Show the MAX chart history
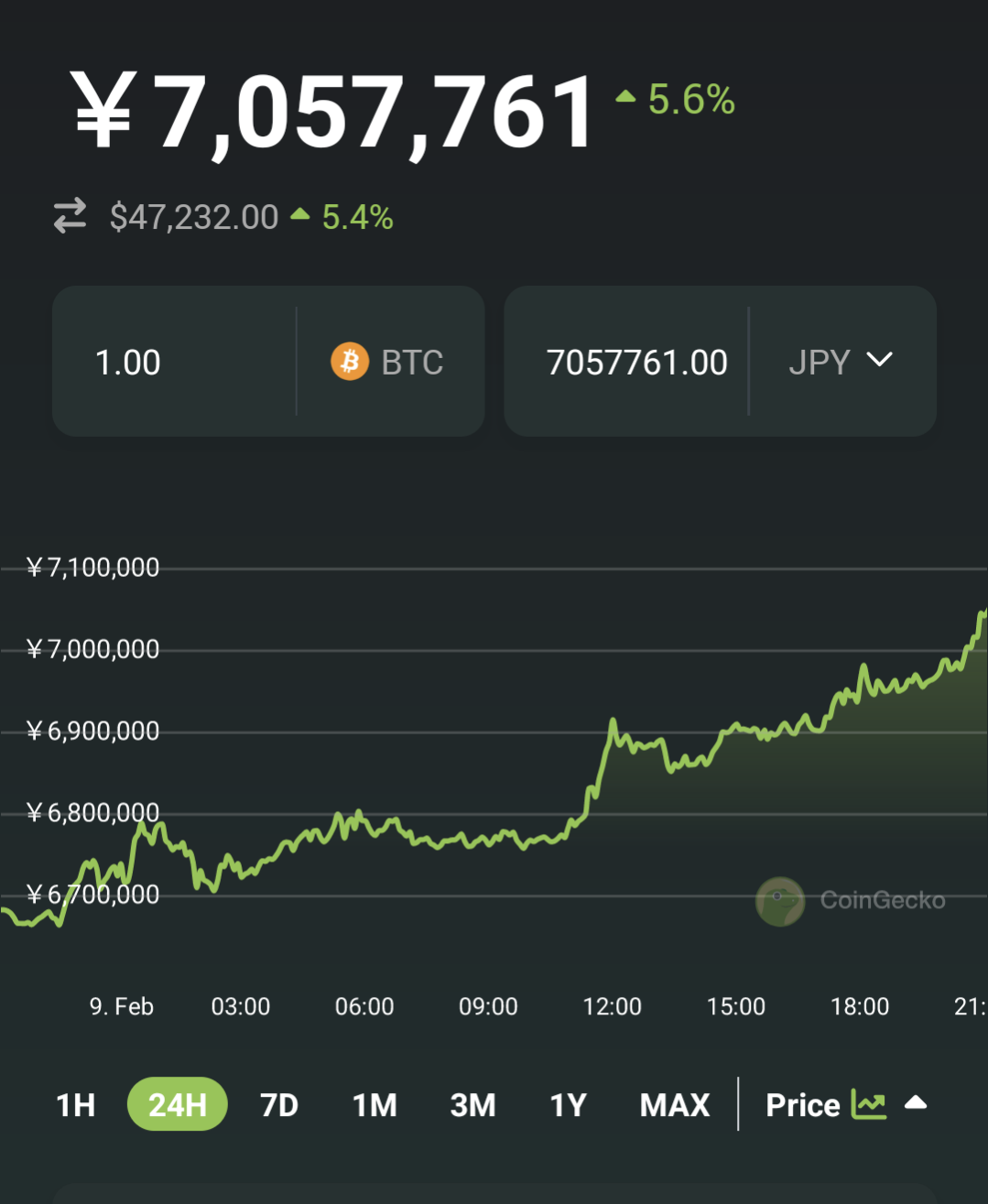This screenshot has height=1204, width=988. (x=674, y=1105)
